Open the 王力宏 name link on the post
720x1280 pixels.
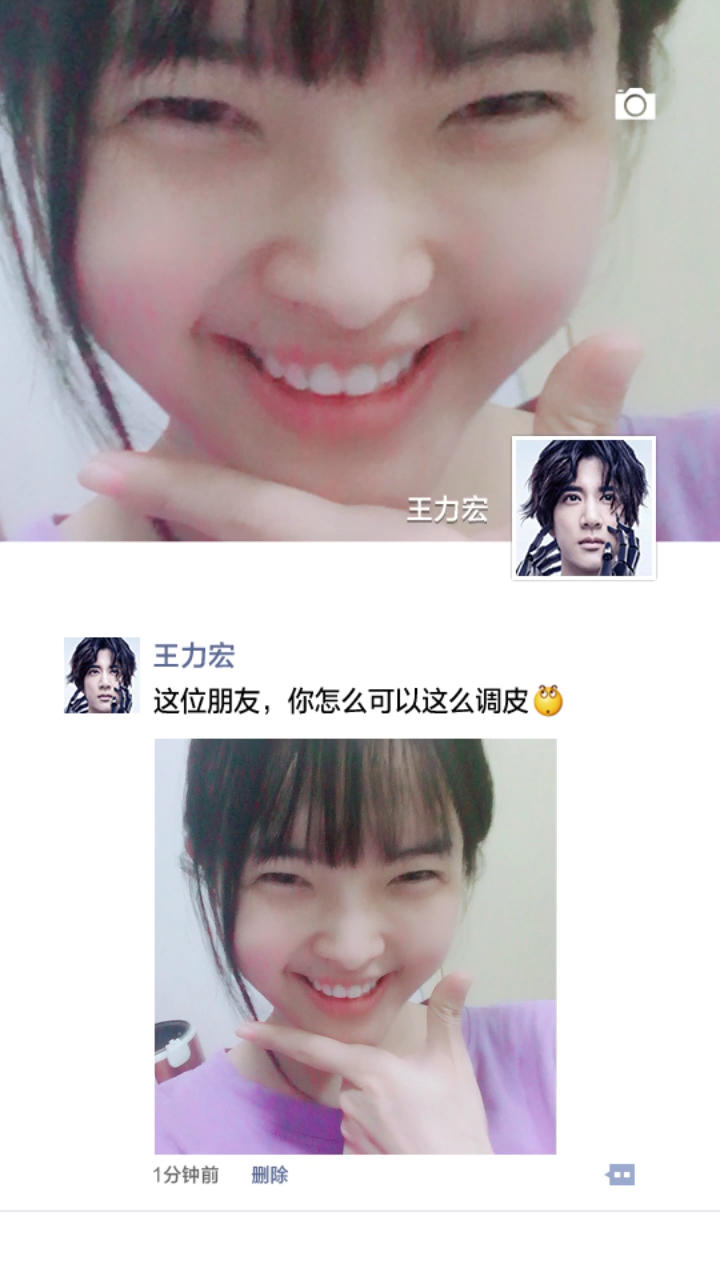[x=194, y=656]
